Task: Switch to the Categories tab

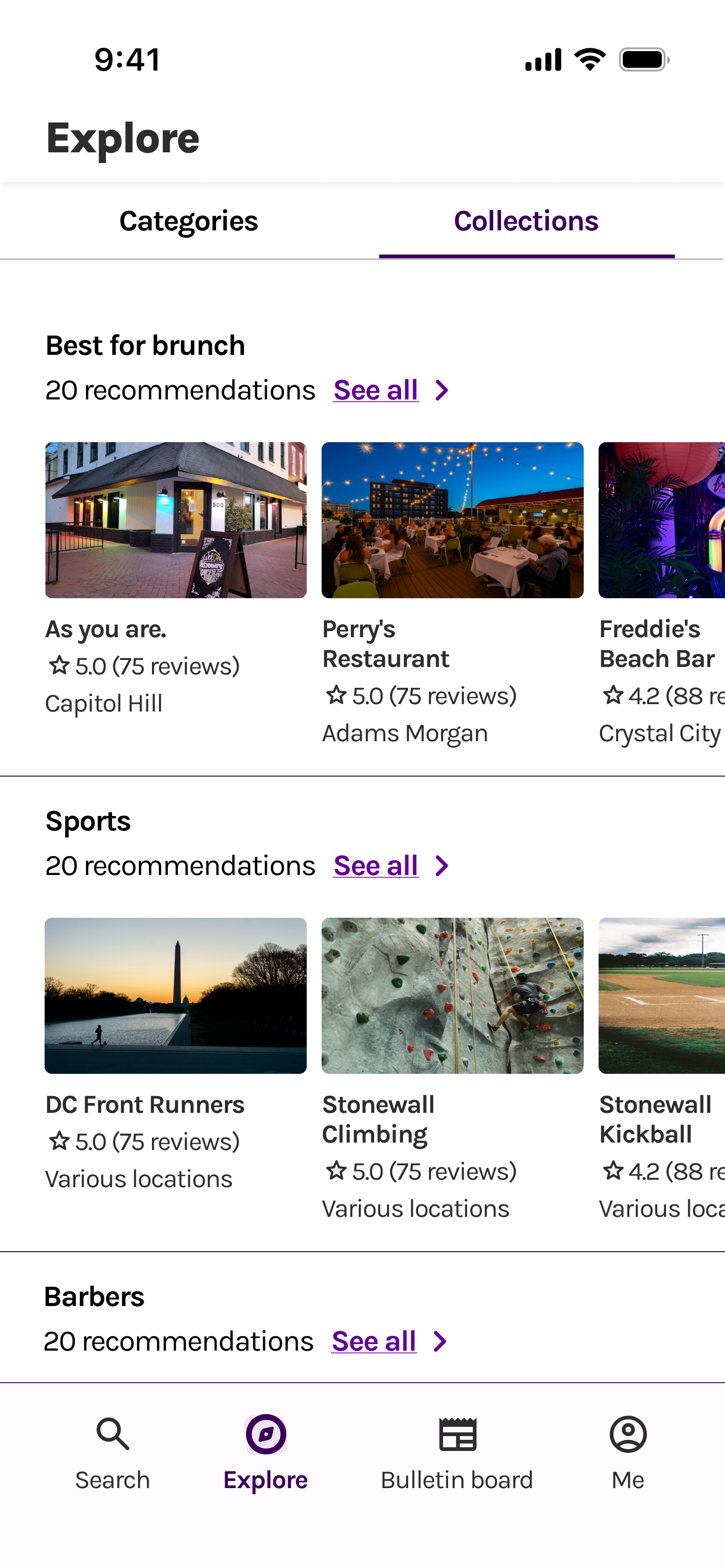Action: 188,221
